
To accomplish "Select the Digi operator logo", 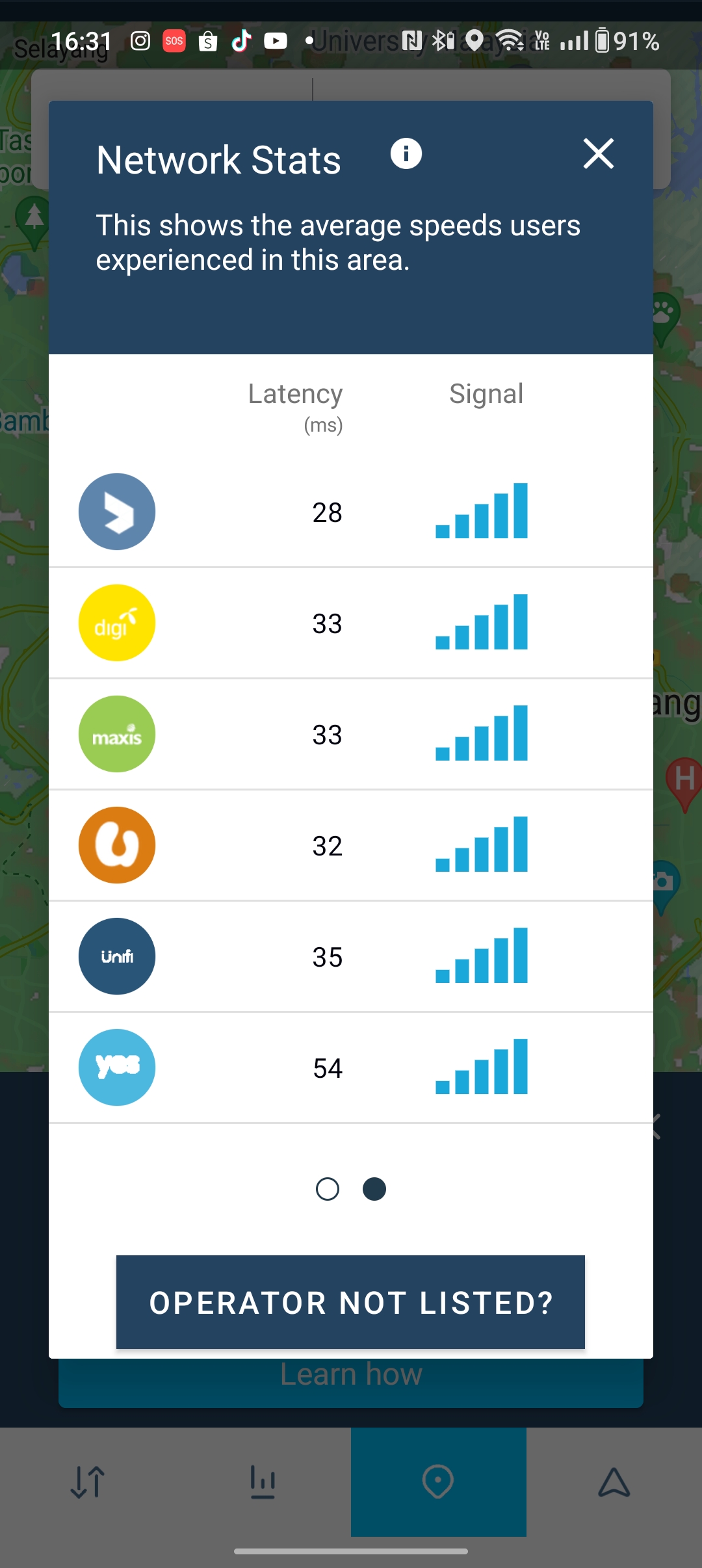I will (117, 623).
